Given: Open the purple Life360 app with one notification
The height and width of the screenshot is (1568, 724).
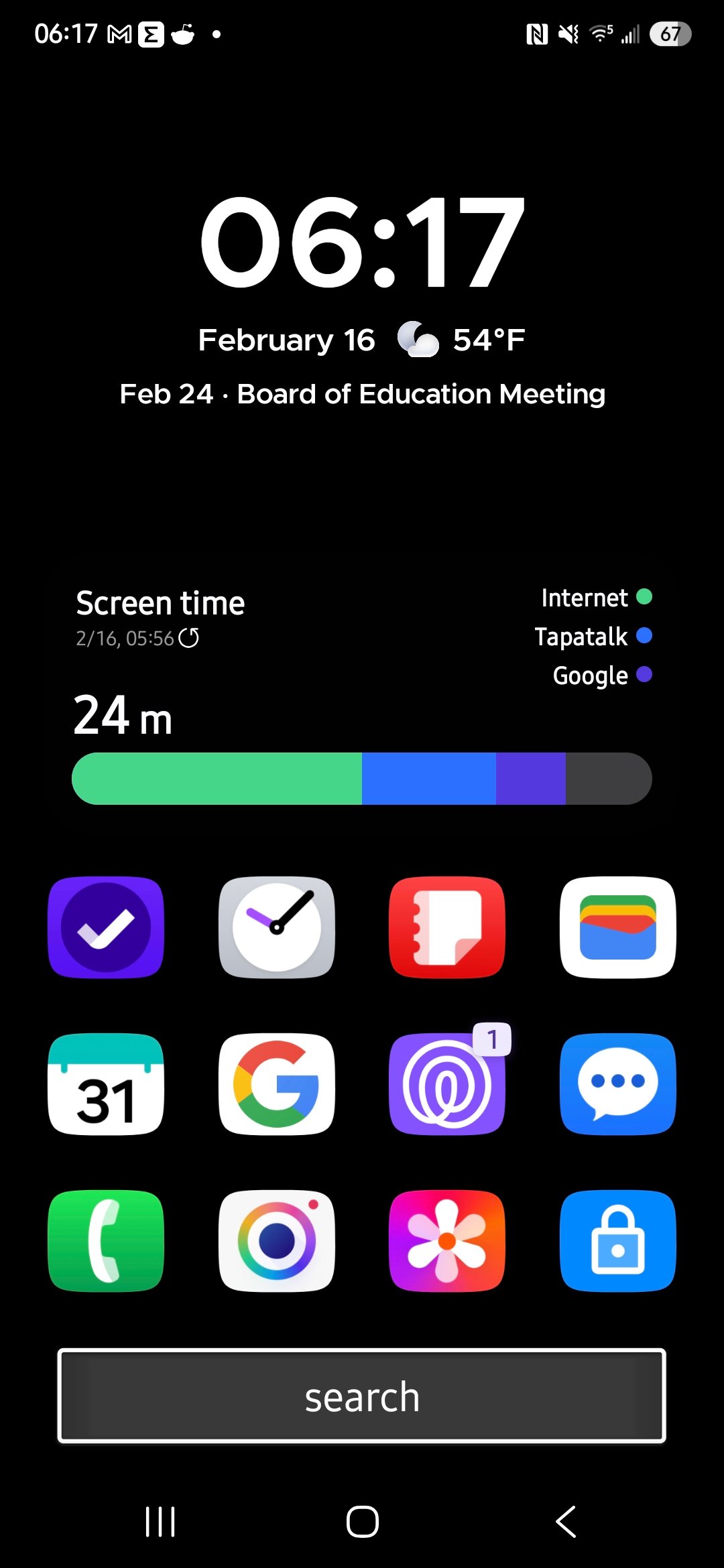Looking at the screenshot, I should pos(447,1084).
